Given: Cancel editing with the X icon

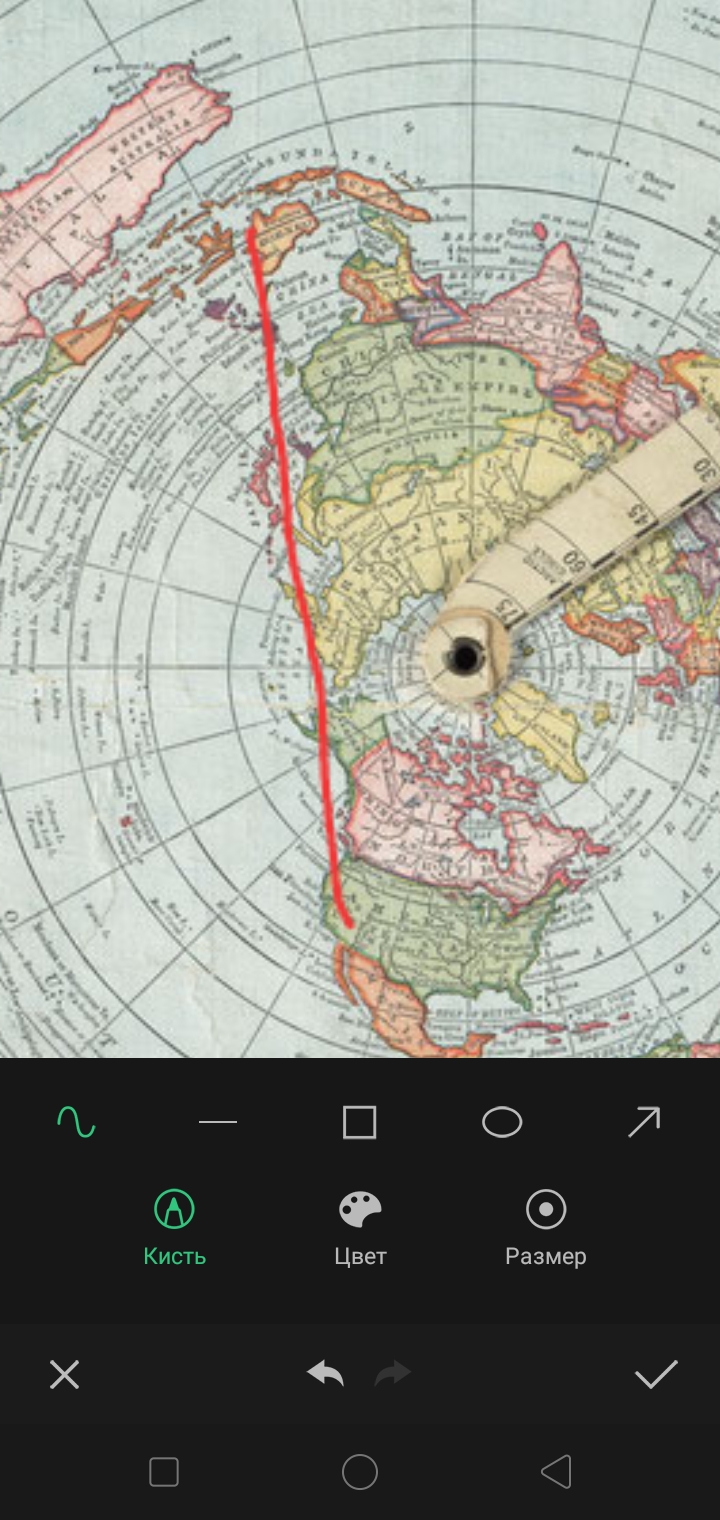Looking at the screenshot, I should pyautogui.click(x=64, y=1375).
